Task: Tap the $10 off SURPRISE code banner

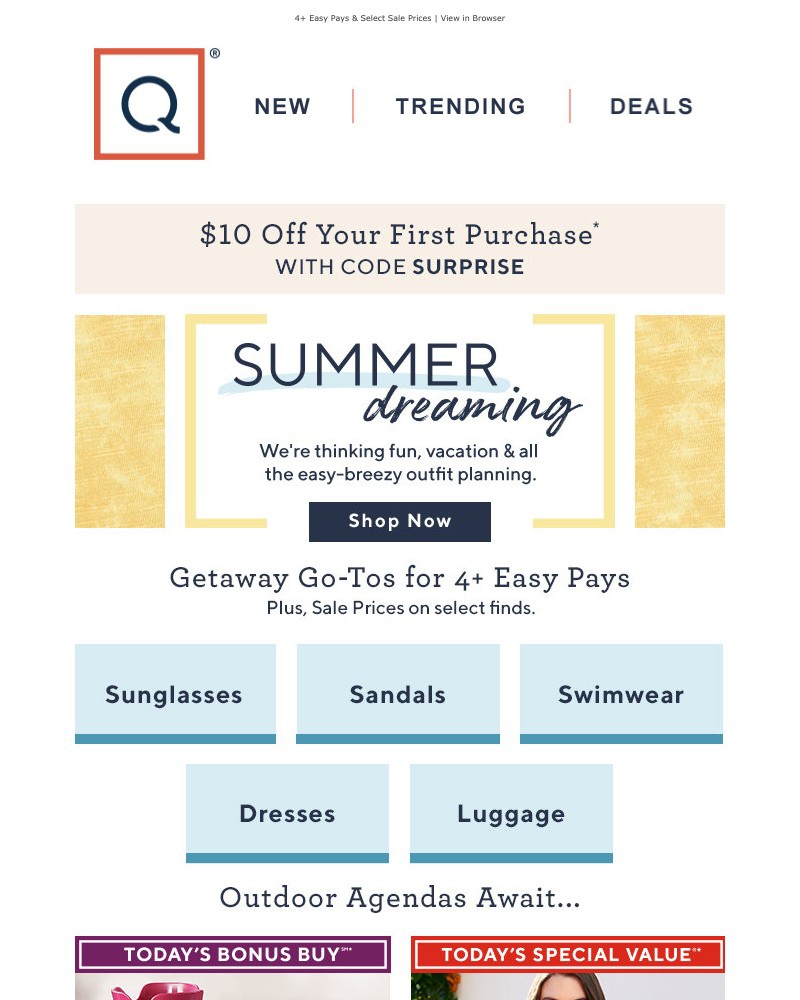Action: [x=400, y=249]
